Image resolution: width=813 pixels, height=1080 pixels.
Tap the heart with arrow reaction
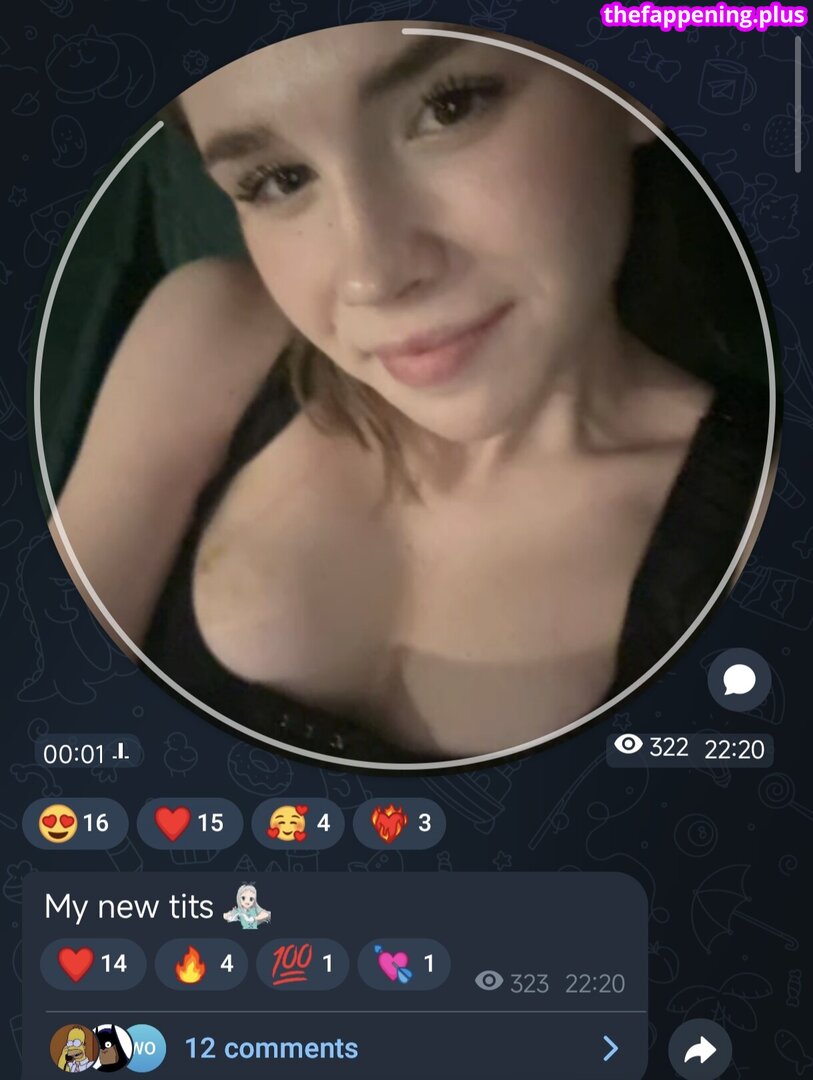click(x=404, y=963)
